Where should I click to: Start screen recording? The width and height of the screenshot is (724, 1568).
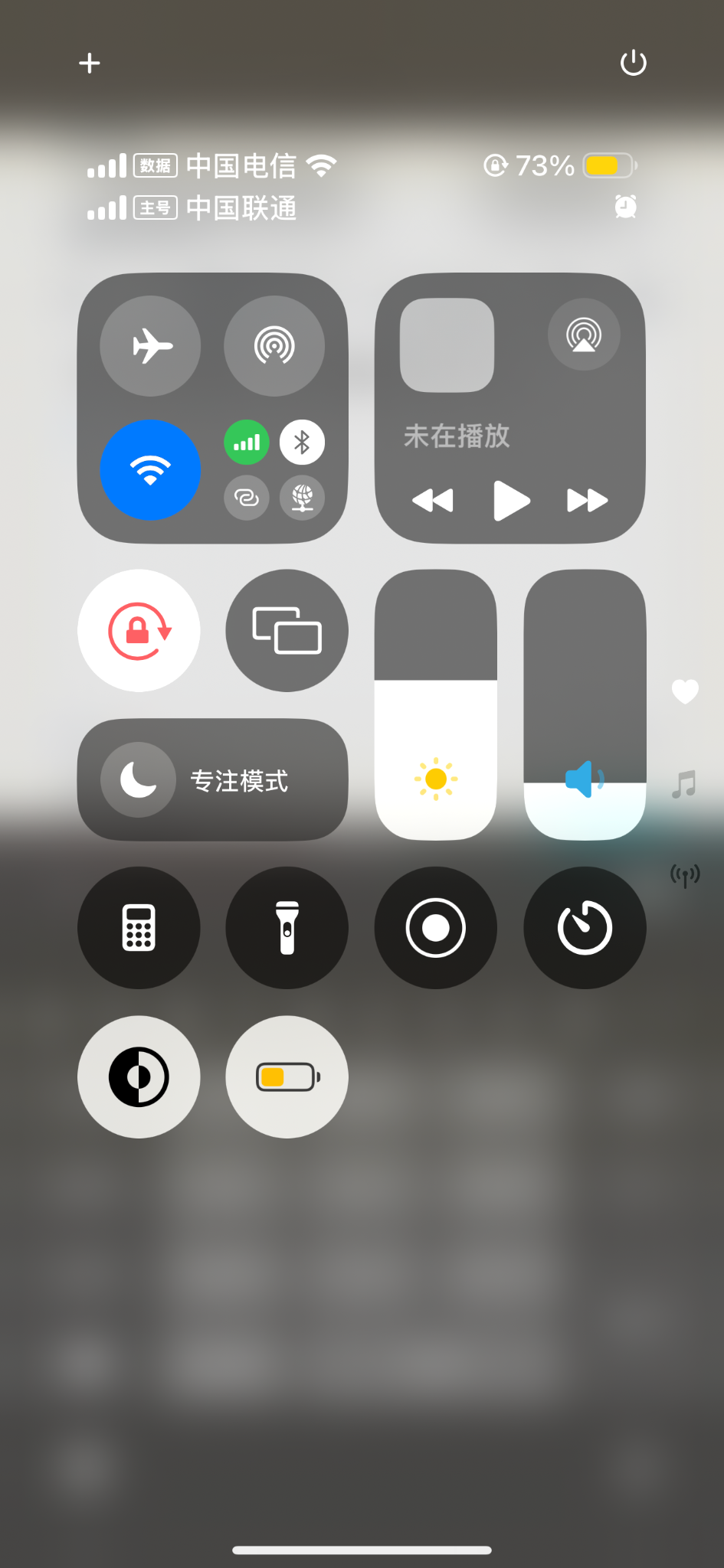435,927
